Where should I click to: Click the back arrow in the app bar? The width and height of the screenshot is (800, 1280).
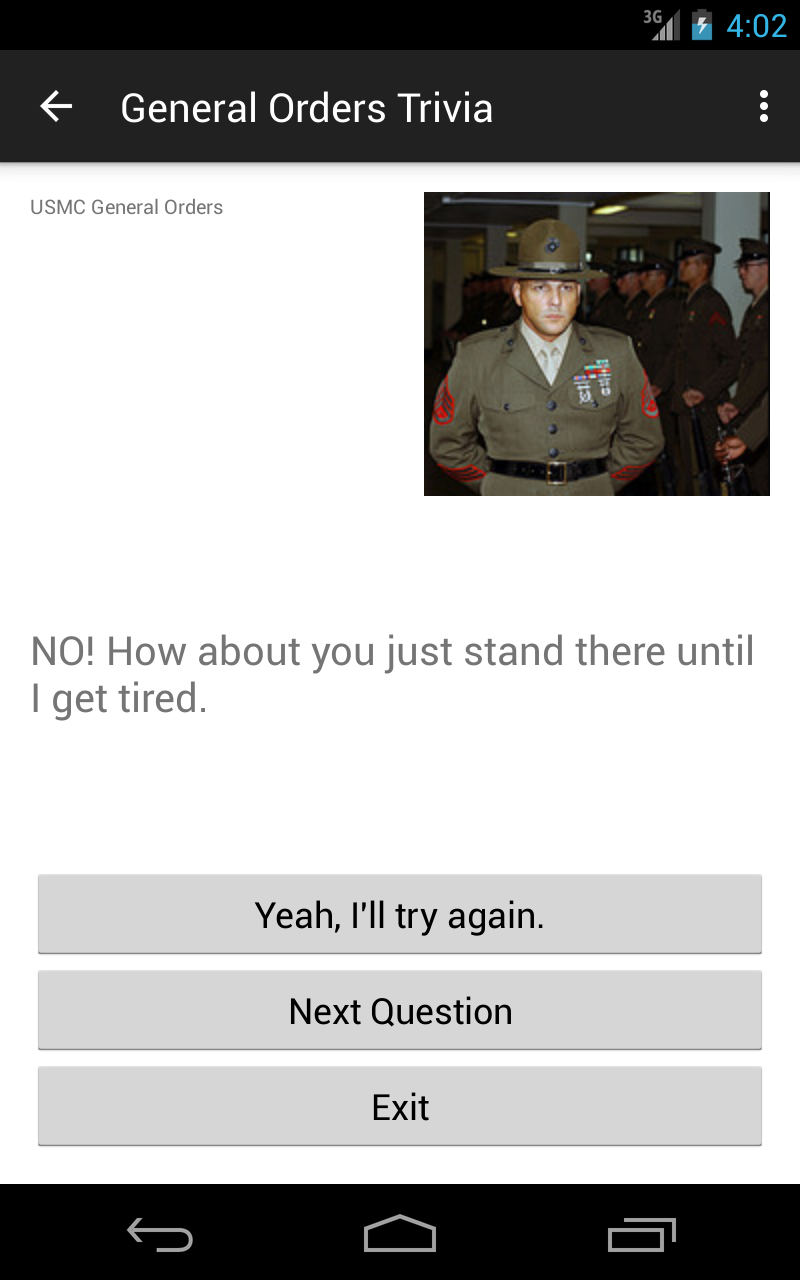(x=56, y=106)
